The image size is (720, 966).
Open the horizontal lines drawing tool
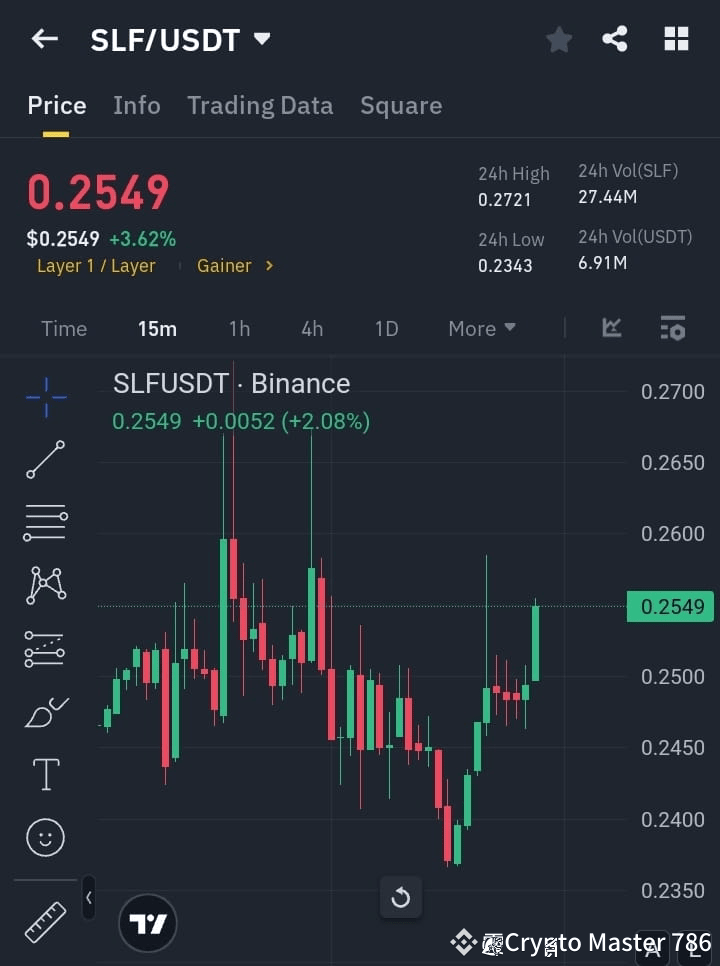click(45, 523)
